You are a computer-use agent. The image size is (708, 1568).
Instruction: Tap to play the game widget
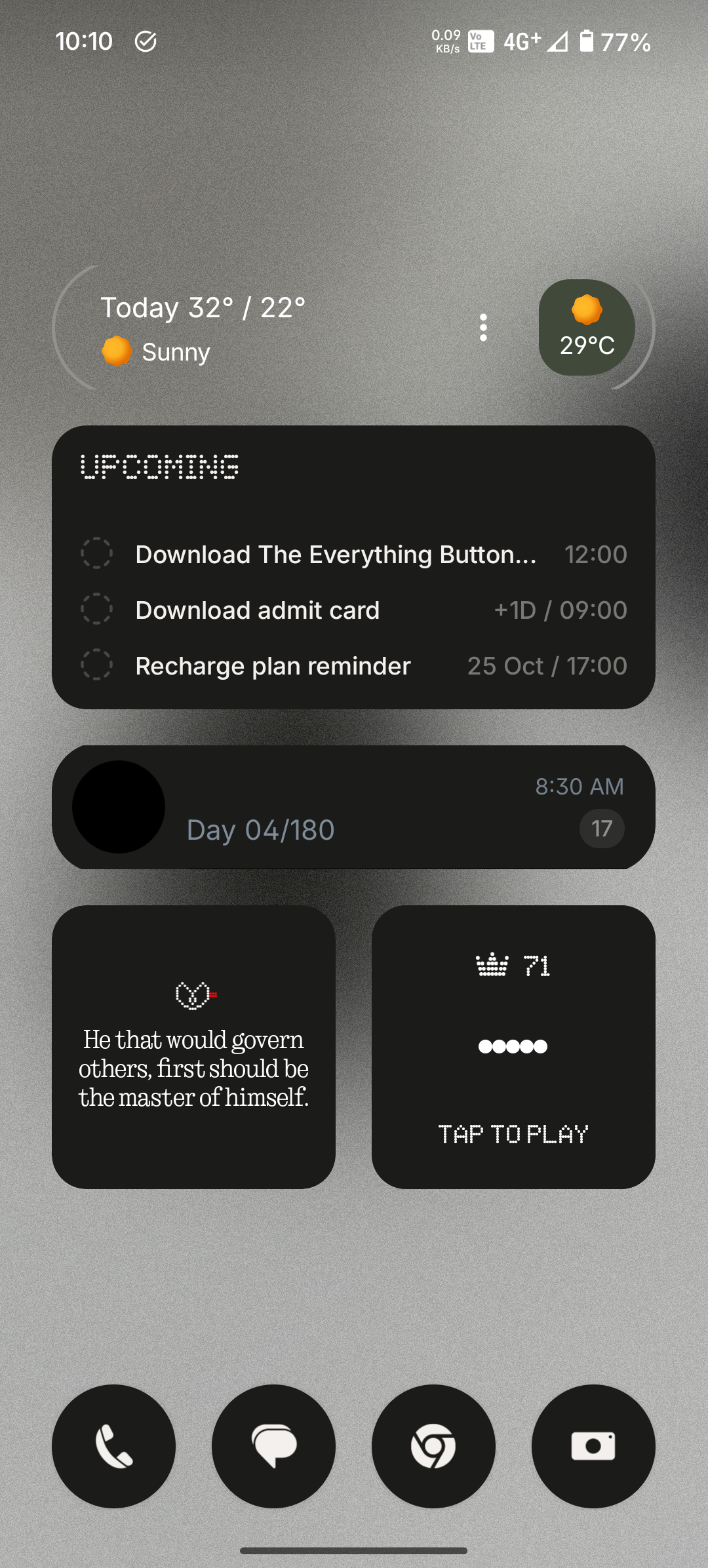(513, 1133)
